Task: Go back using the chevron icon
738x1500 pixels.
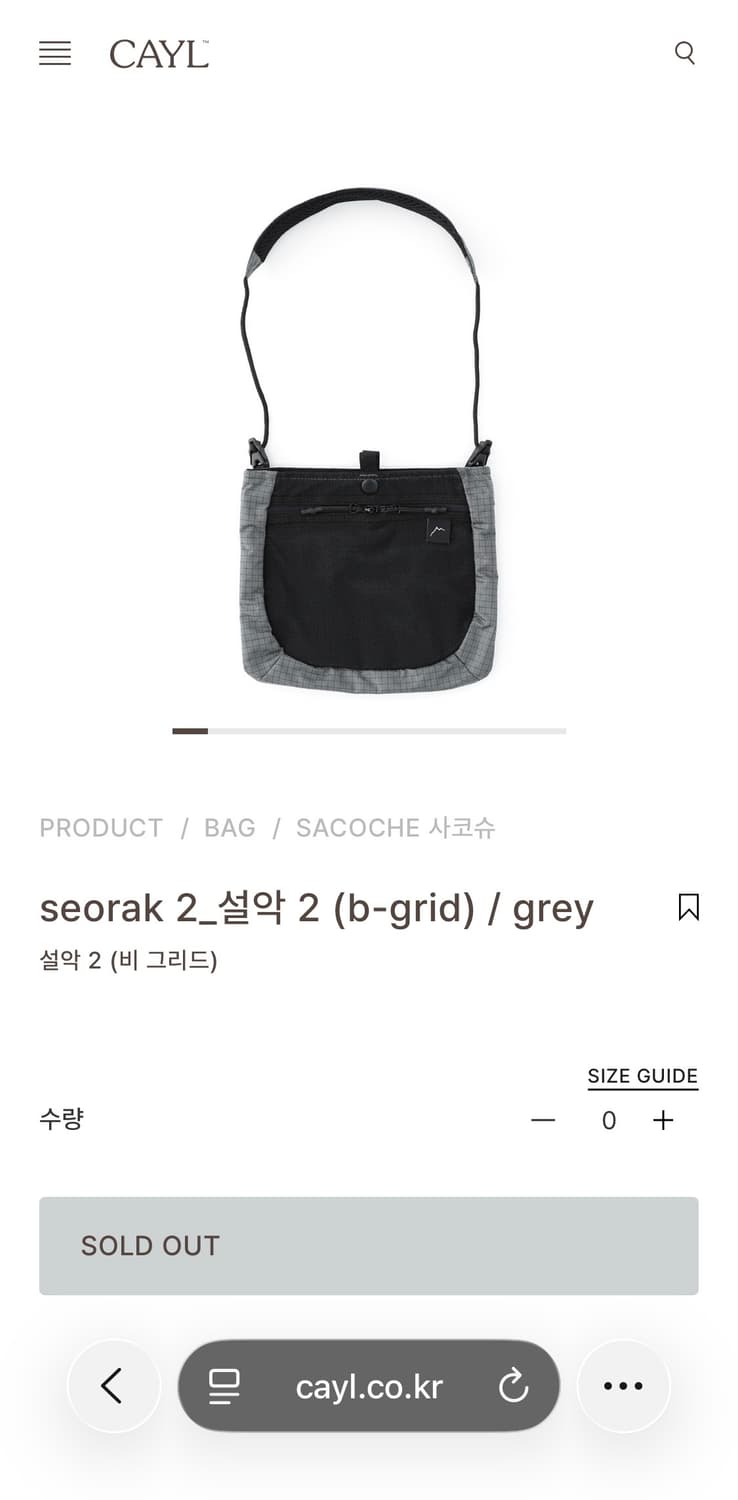Action: [114, 1386]
